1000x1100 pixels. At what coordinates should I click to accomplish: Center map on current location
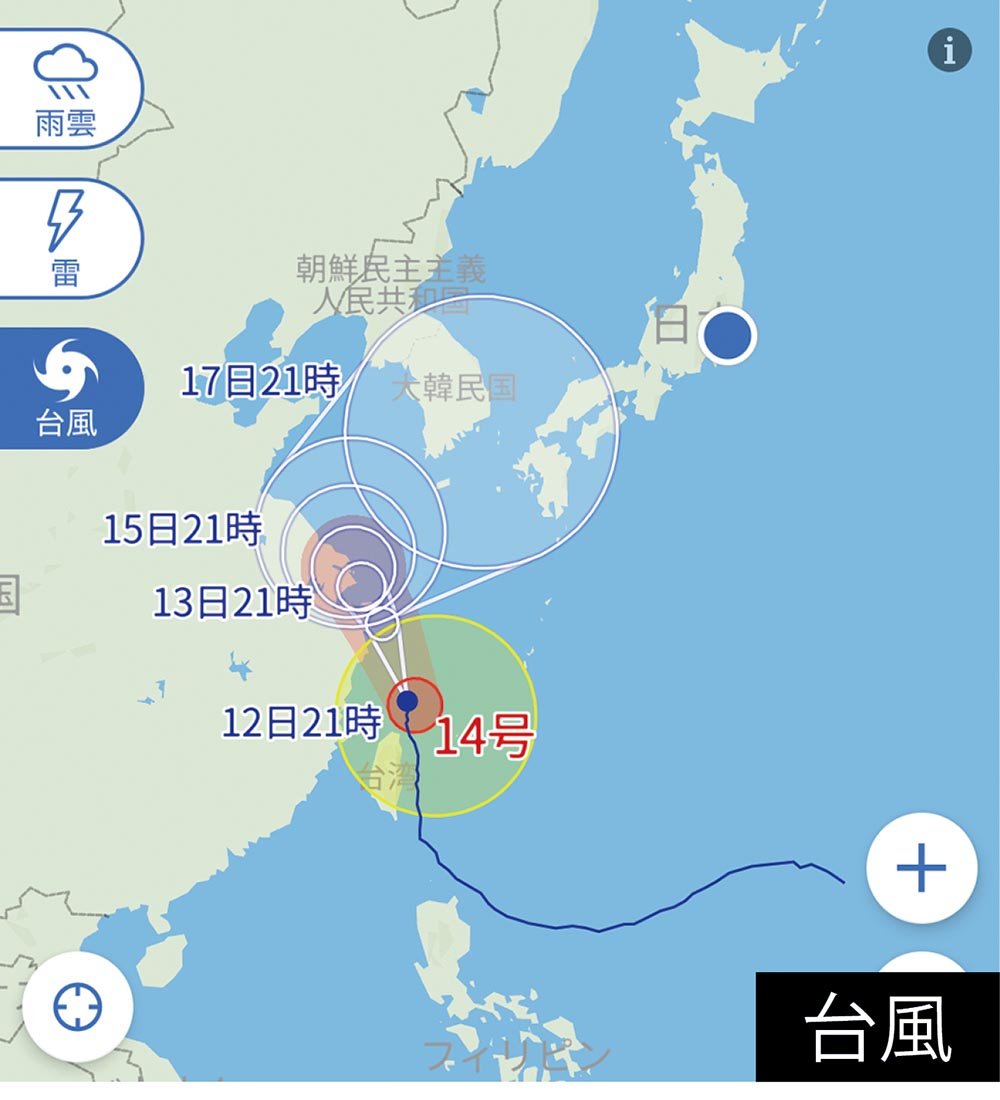click(x=78, y=1006)
